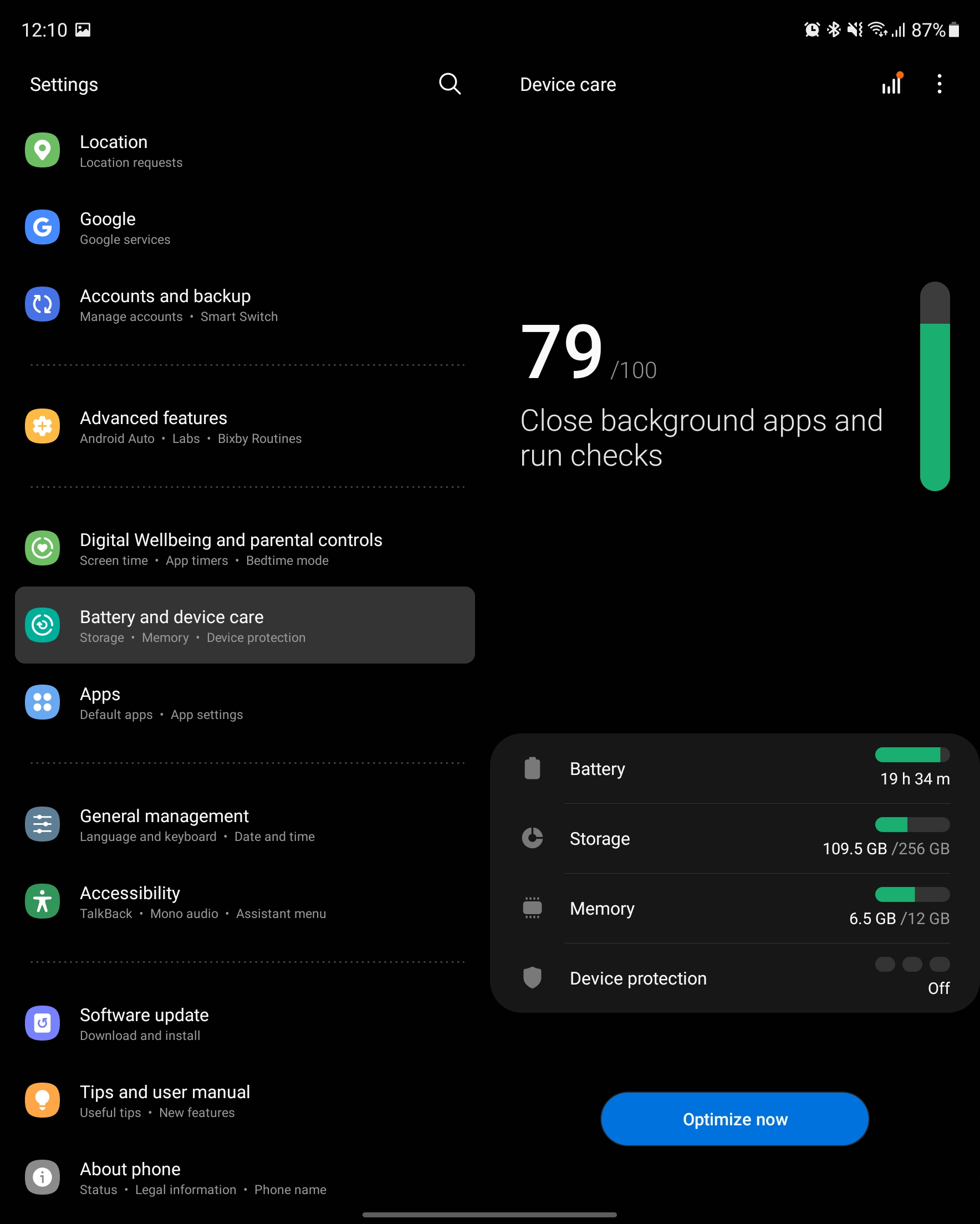Tap the Optimize now button
Viewport: 980px width, 1224px height.
click(734, 1119)
